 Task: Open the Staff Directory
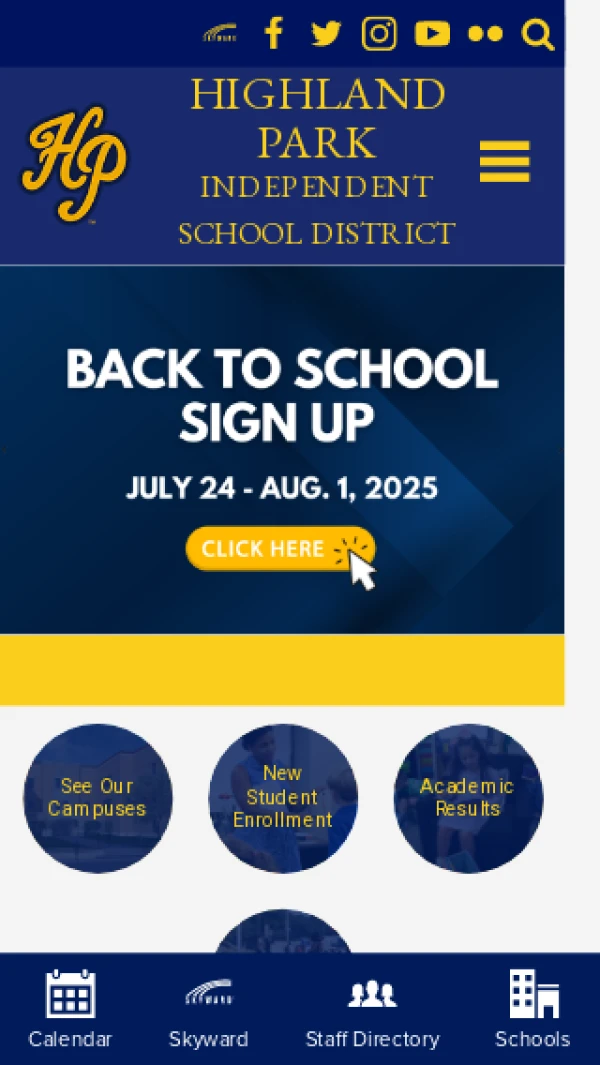[372, 1008]
